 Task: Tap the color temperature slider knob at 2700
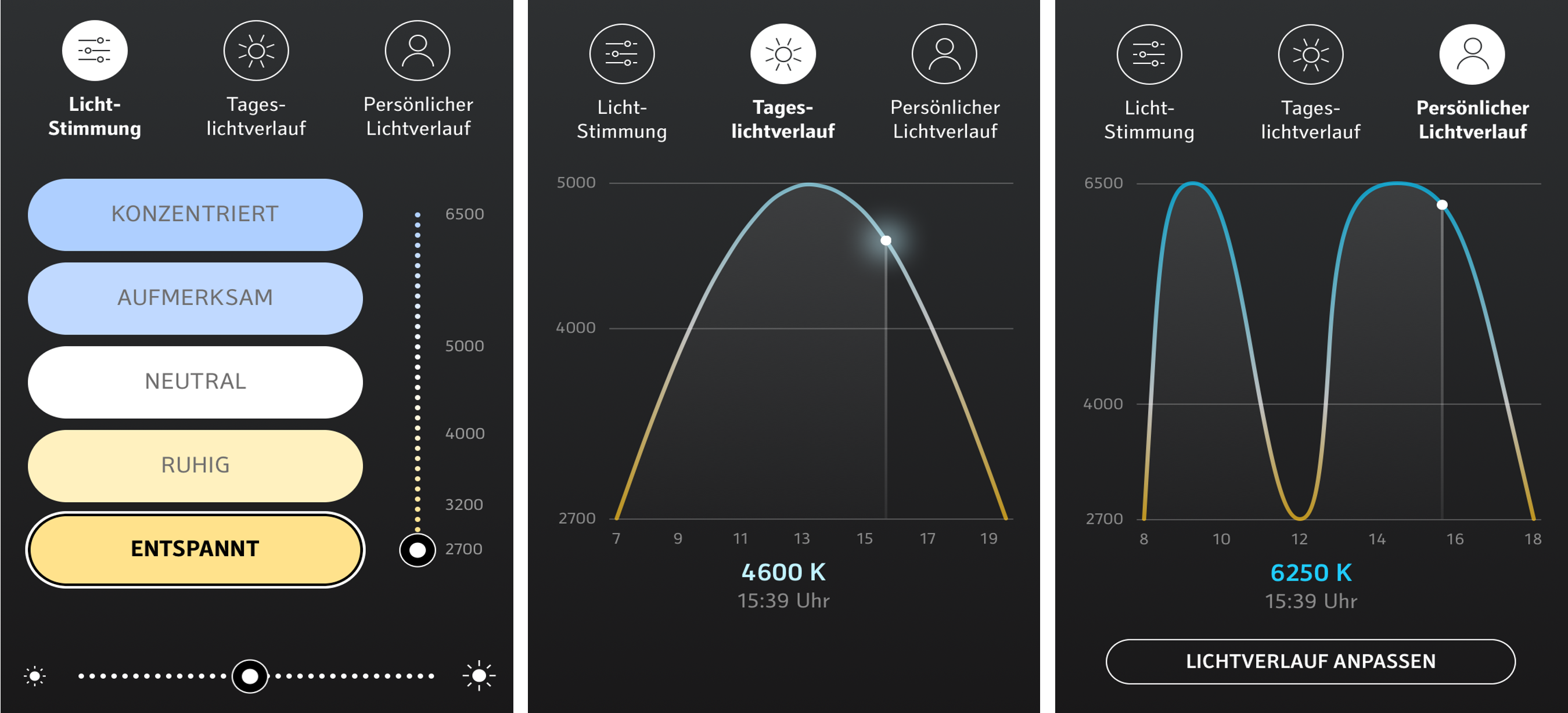coord(418,550)
